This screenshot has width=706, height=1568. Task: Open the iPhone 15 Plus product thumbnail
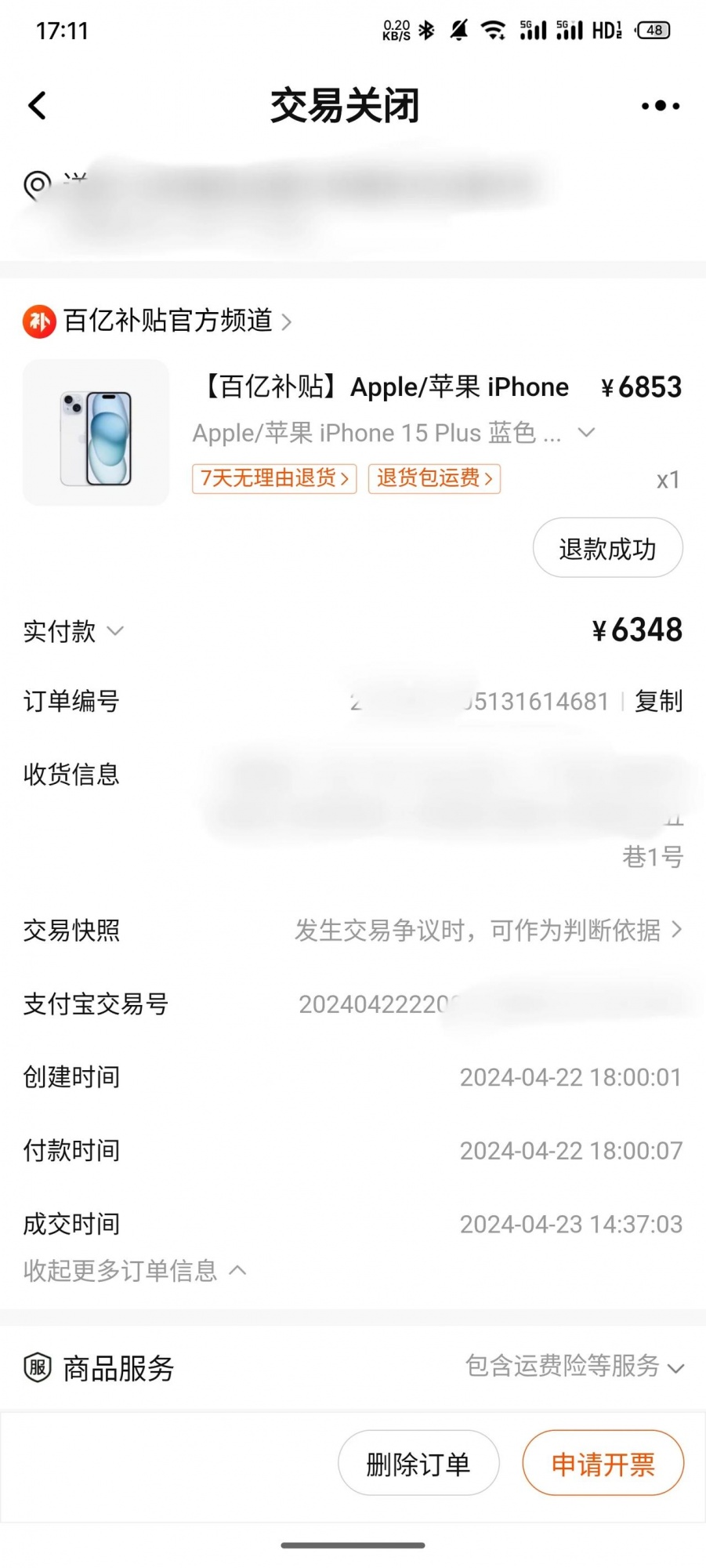coord(96,432)
